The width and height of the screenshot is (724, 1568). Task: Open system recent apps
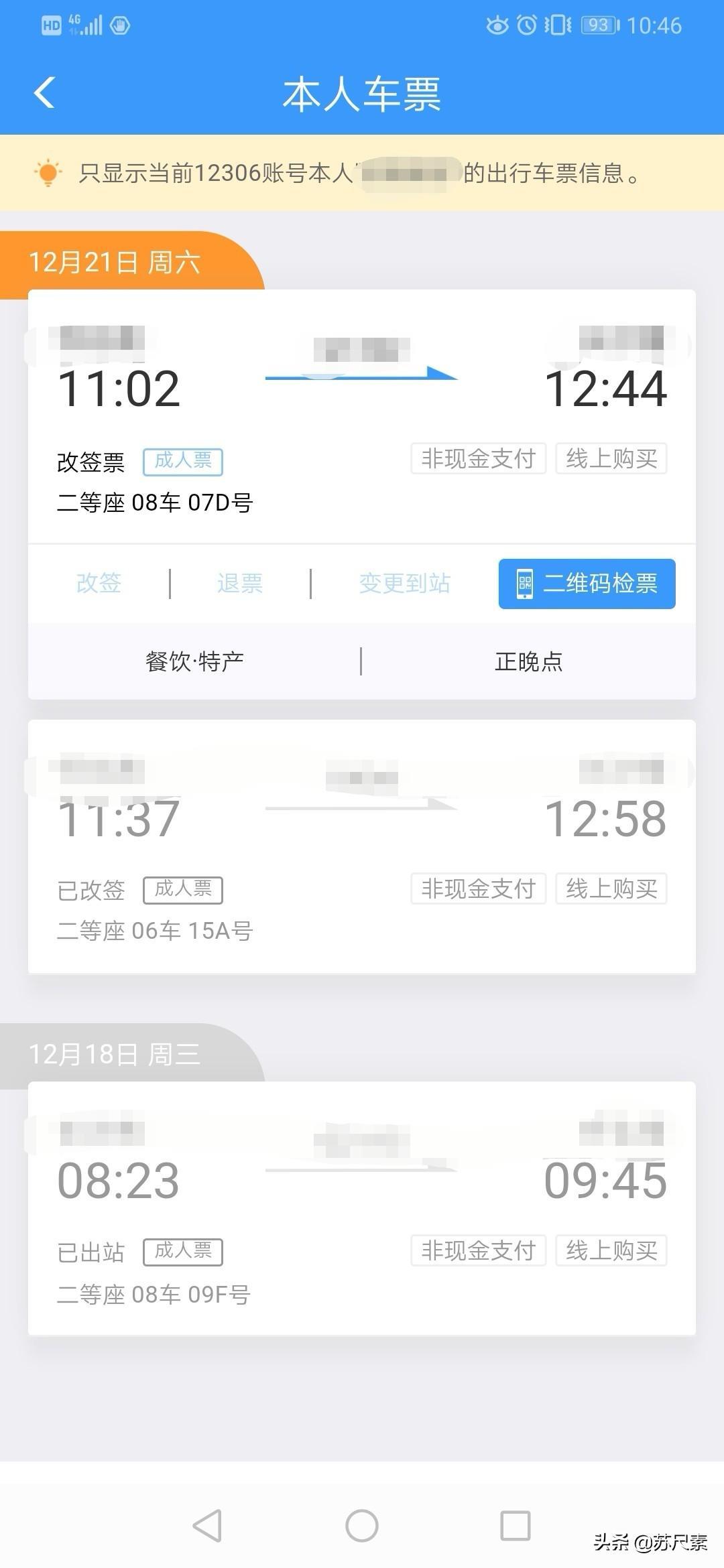[x=516, y=1526]
